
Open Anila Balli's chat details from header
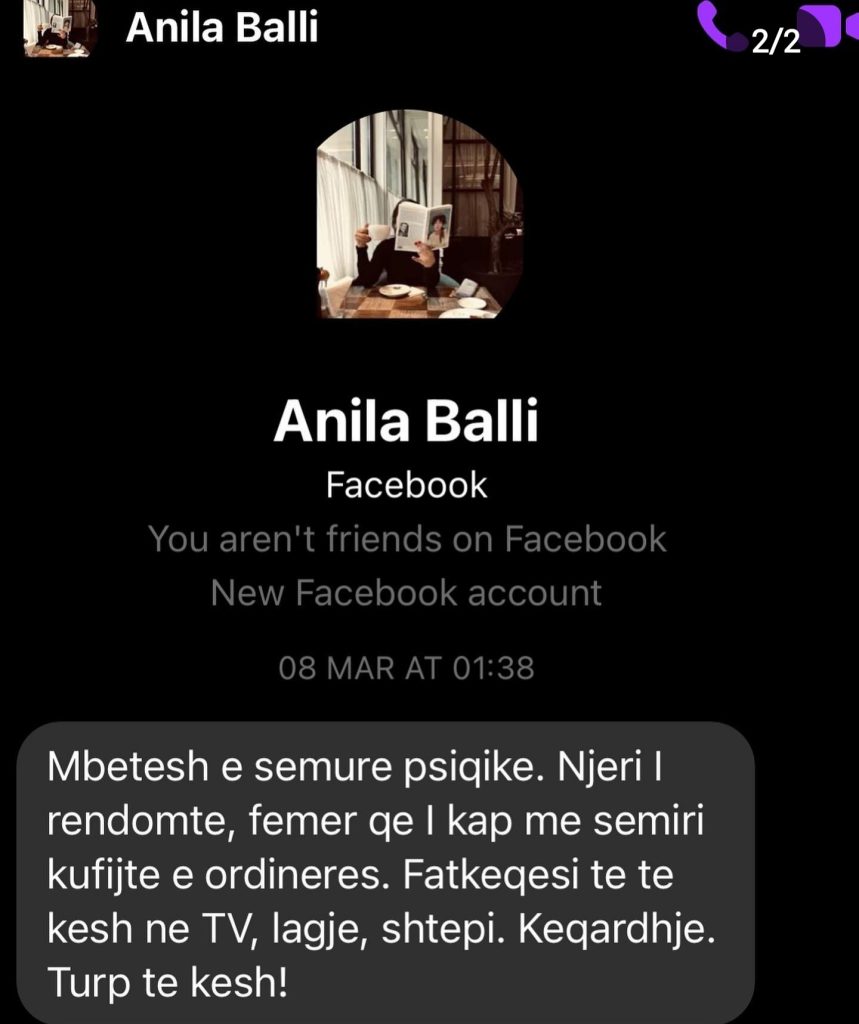222,27
